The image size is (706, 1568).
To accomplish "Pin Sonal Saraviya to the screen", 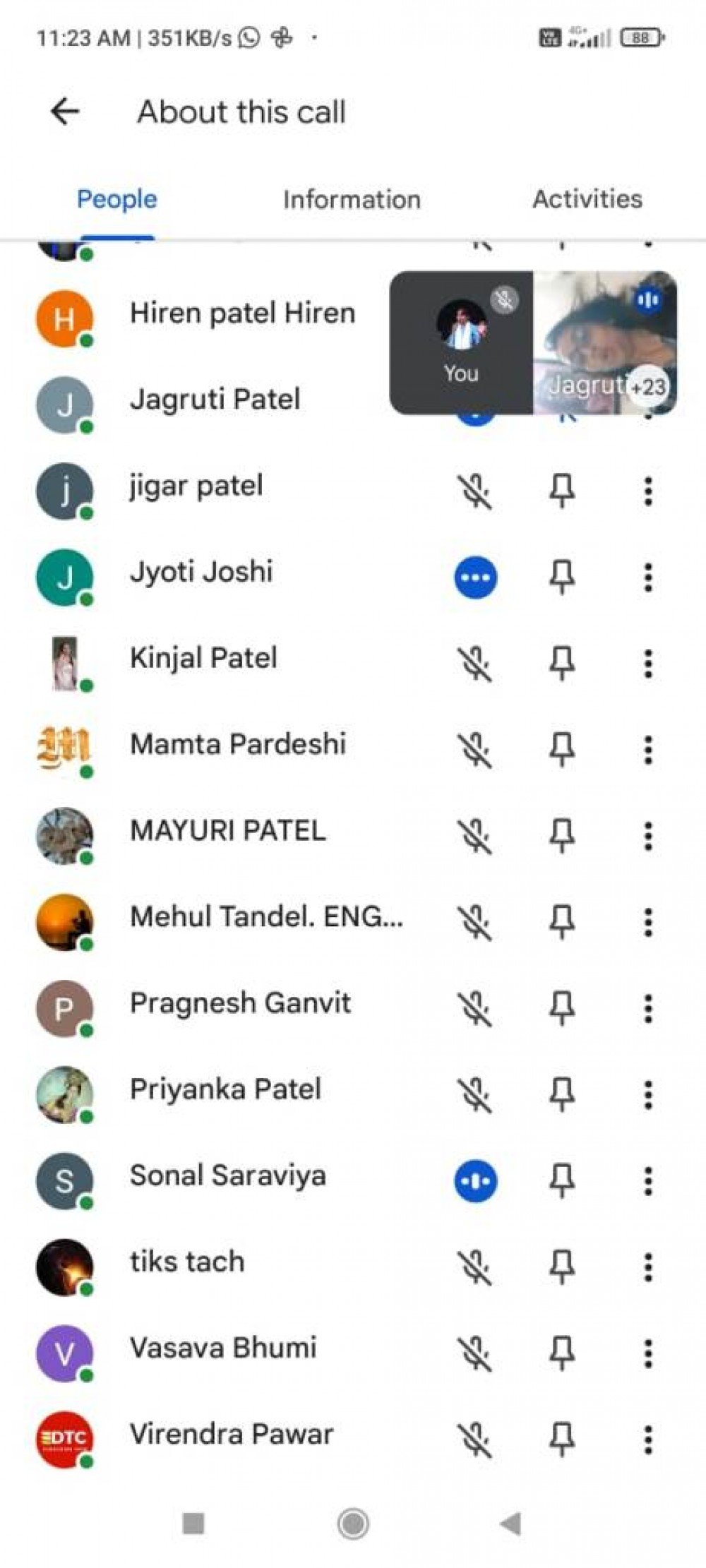I will pos(562,1181).
